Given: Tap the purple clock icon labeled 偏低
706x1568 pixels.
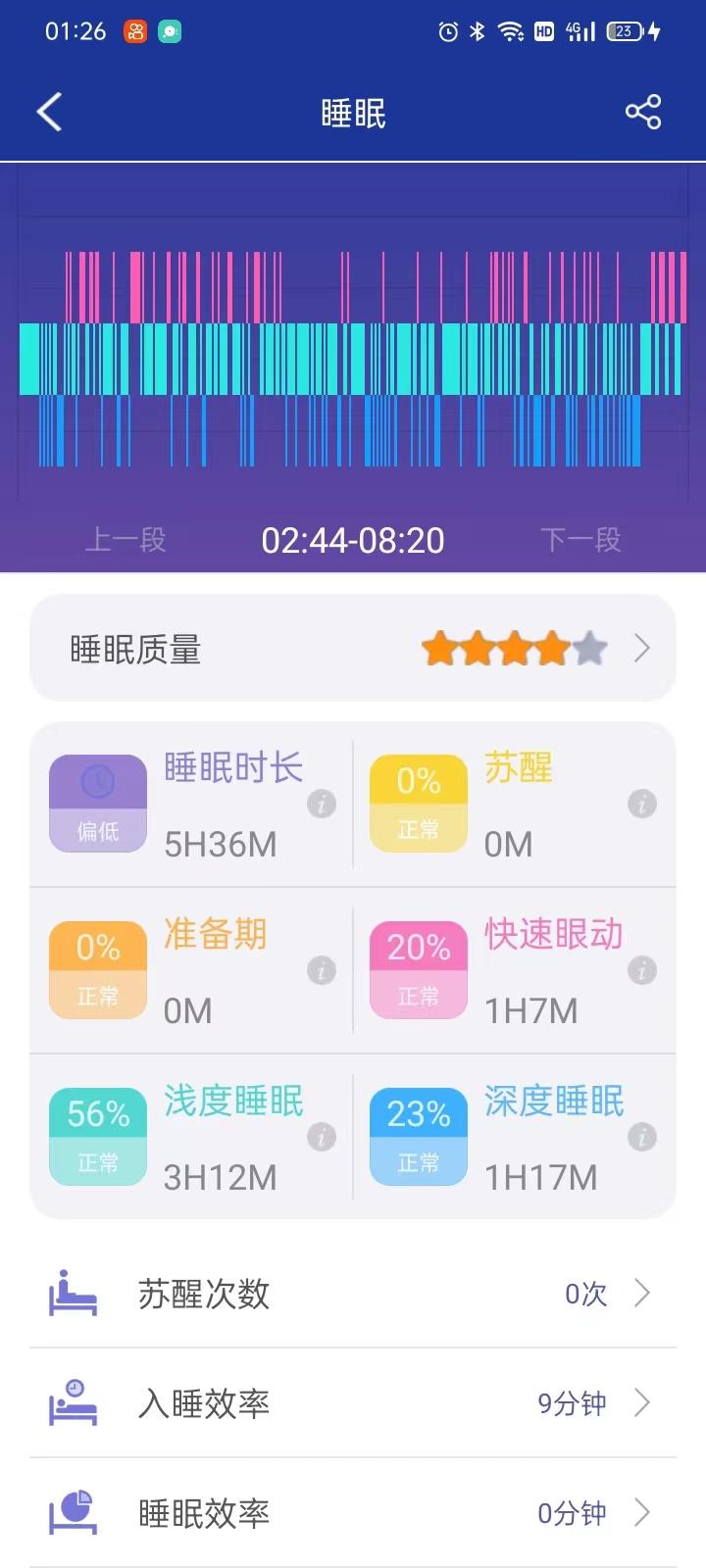Looking at the screenshot, I should (x=98, y=802).
